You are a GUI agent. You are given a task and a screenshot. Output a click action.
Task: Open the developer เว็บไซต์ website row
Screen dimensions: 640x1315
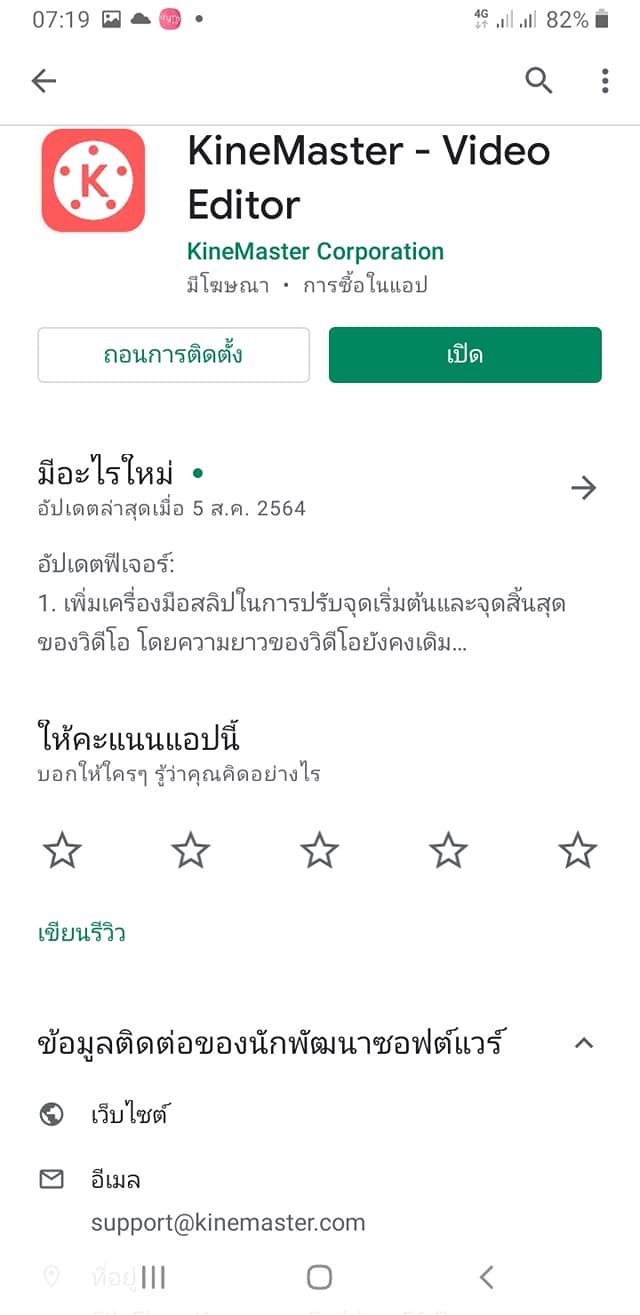coord(128,1114)
